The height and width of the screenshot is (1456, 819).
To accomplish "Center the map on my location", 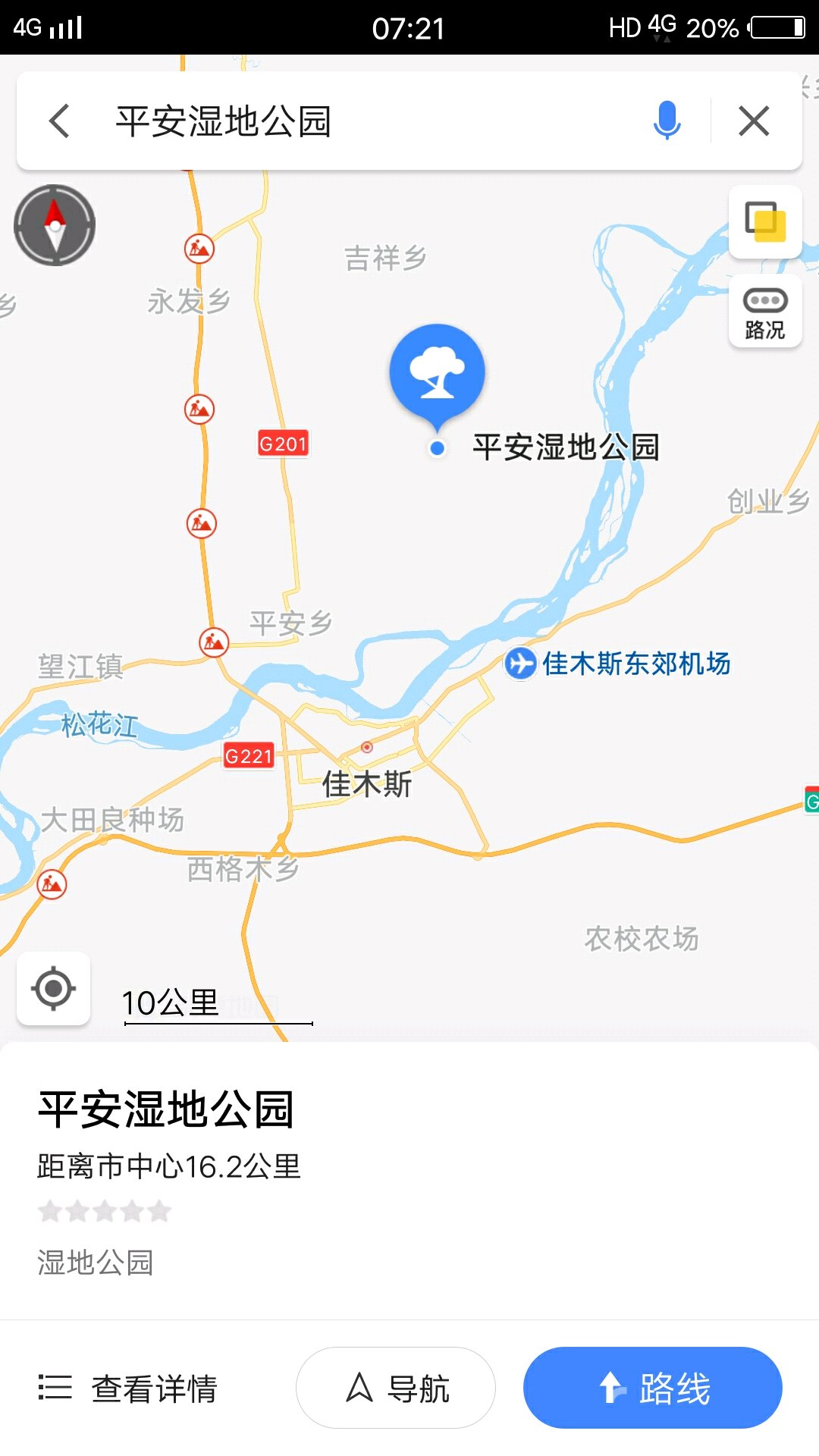I will 54,988.
